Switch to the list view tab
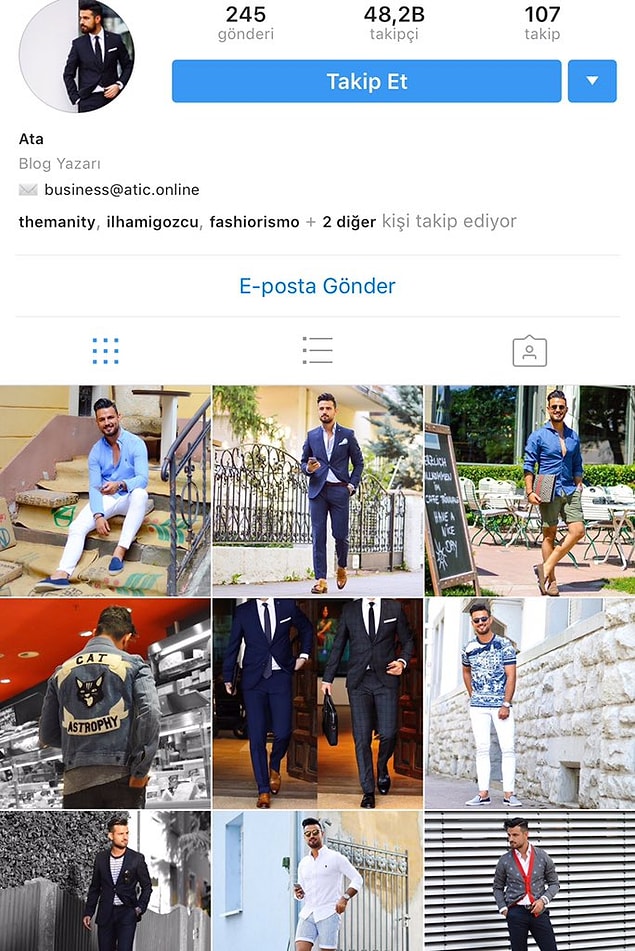The height and width of the screenshot is (951, 635). pyautogui.click(x=317, y=350)
